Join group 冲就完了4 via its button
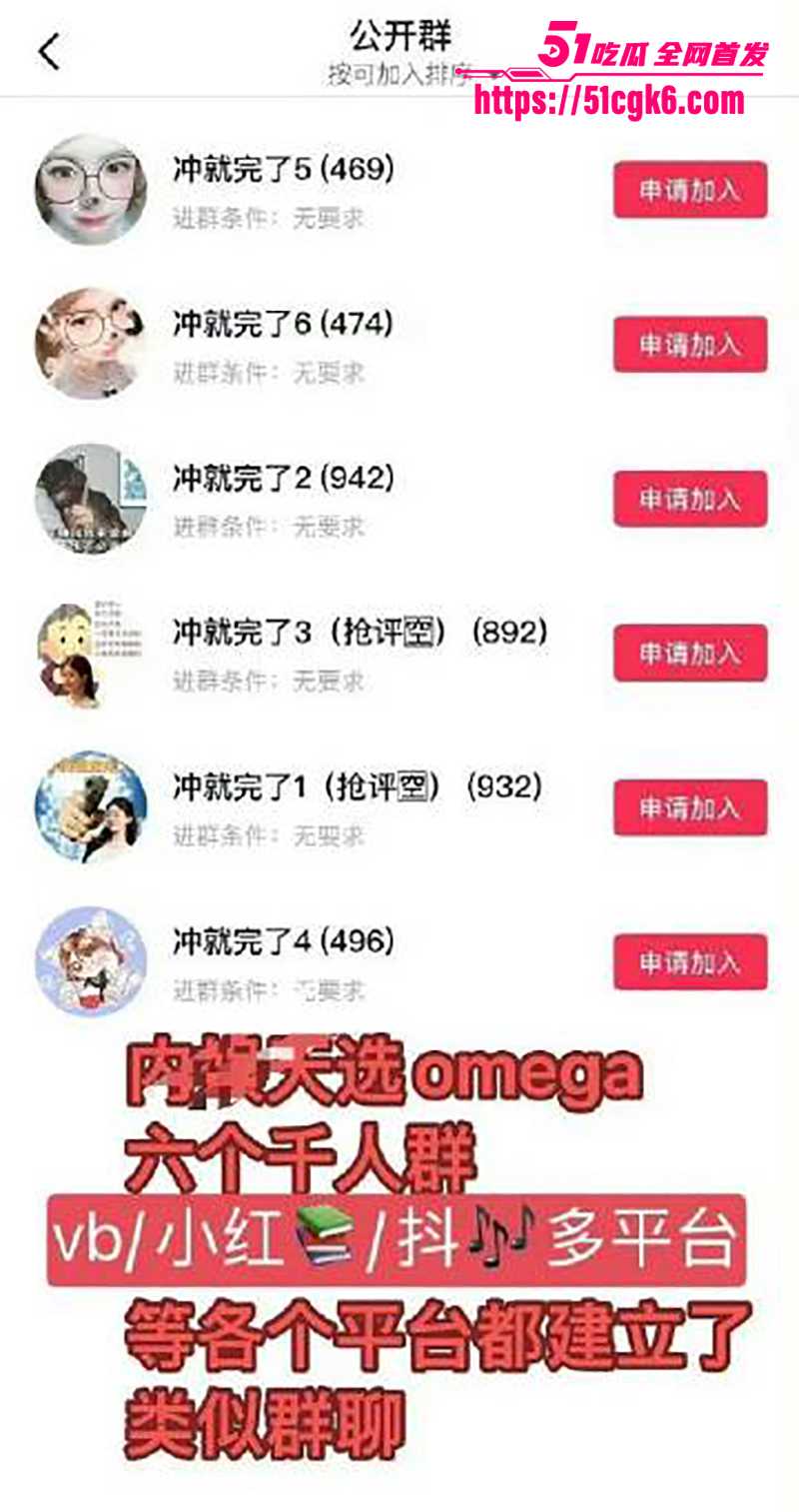 (689, 959)
